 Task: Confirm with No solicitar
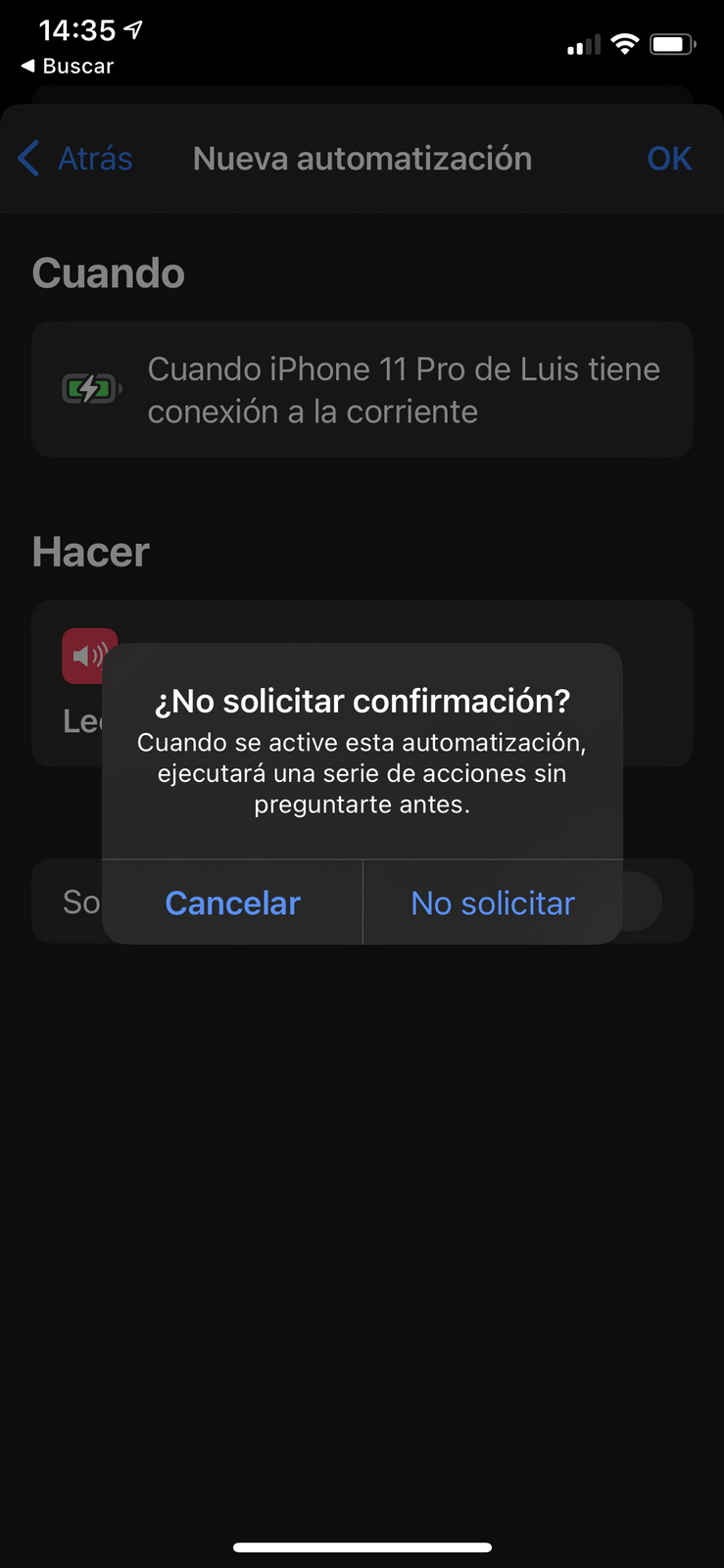(493, 903)
